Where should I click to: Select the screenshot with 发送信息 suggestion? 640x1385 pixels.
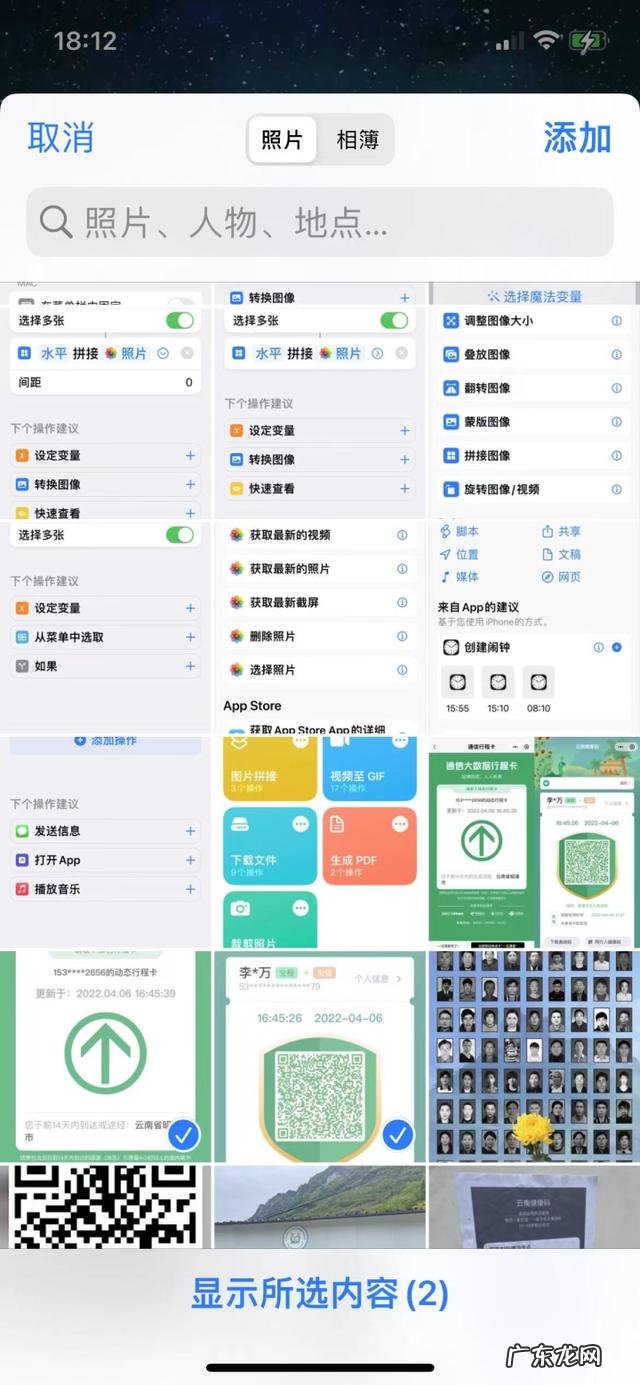point(105,842)
